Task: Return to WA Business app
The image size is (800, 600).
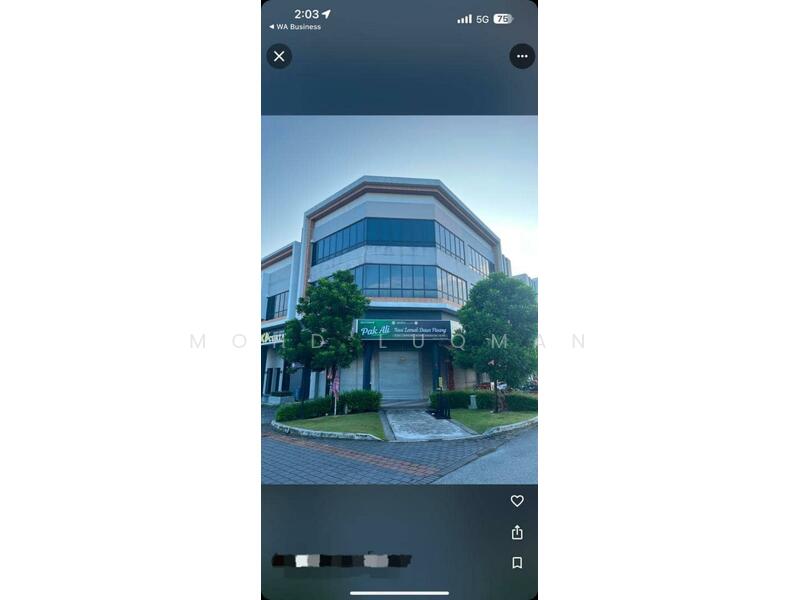Action: [x=295, y=27]
